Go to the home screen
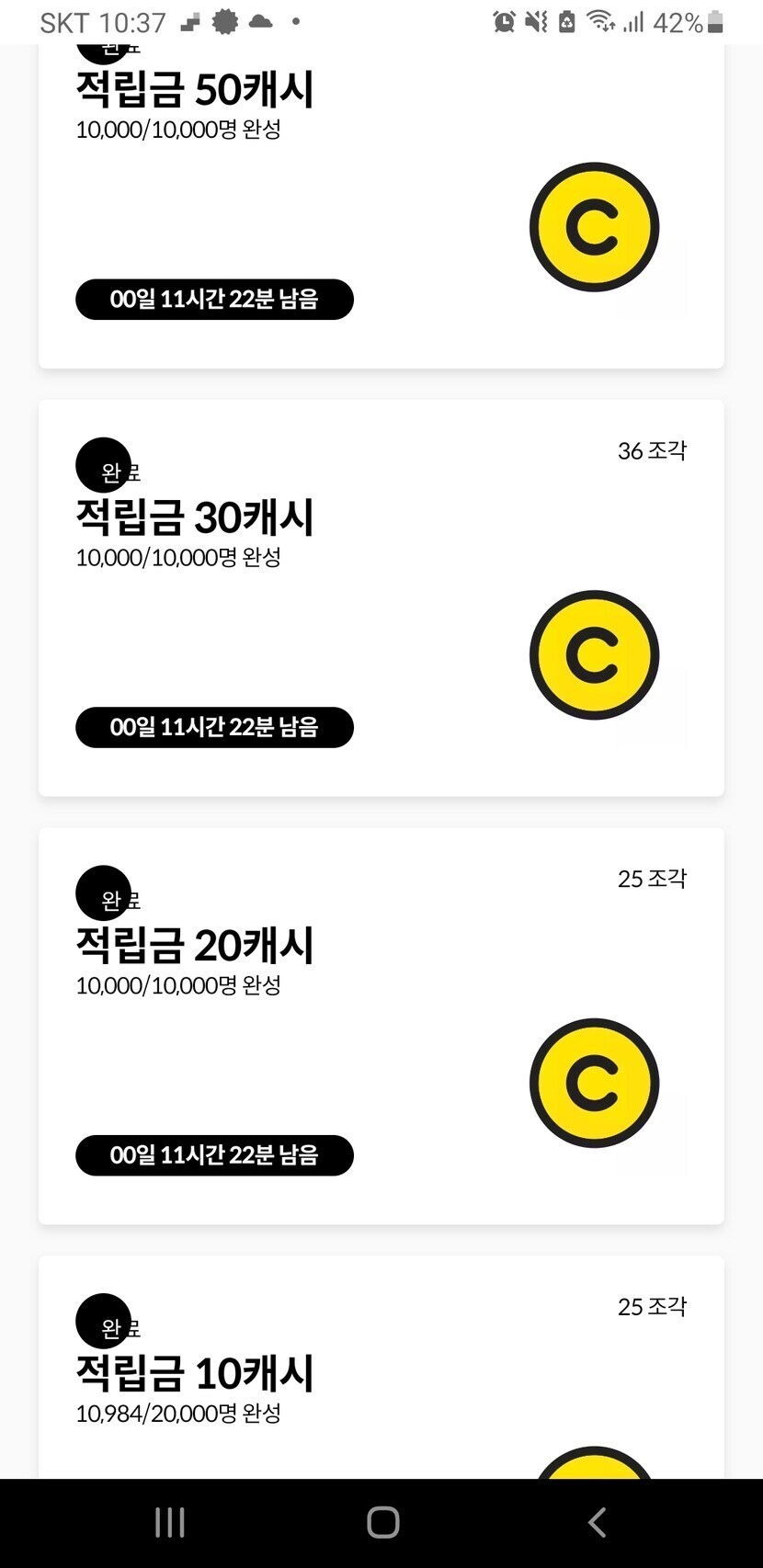The height and width of the screenshot is (1568, 763). pos(382,1523)
